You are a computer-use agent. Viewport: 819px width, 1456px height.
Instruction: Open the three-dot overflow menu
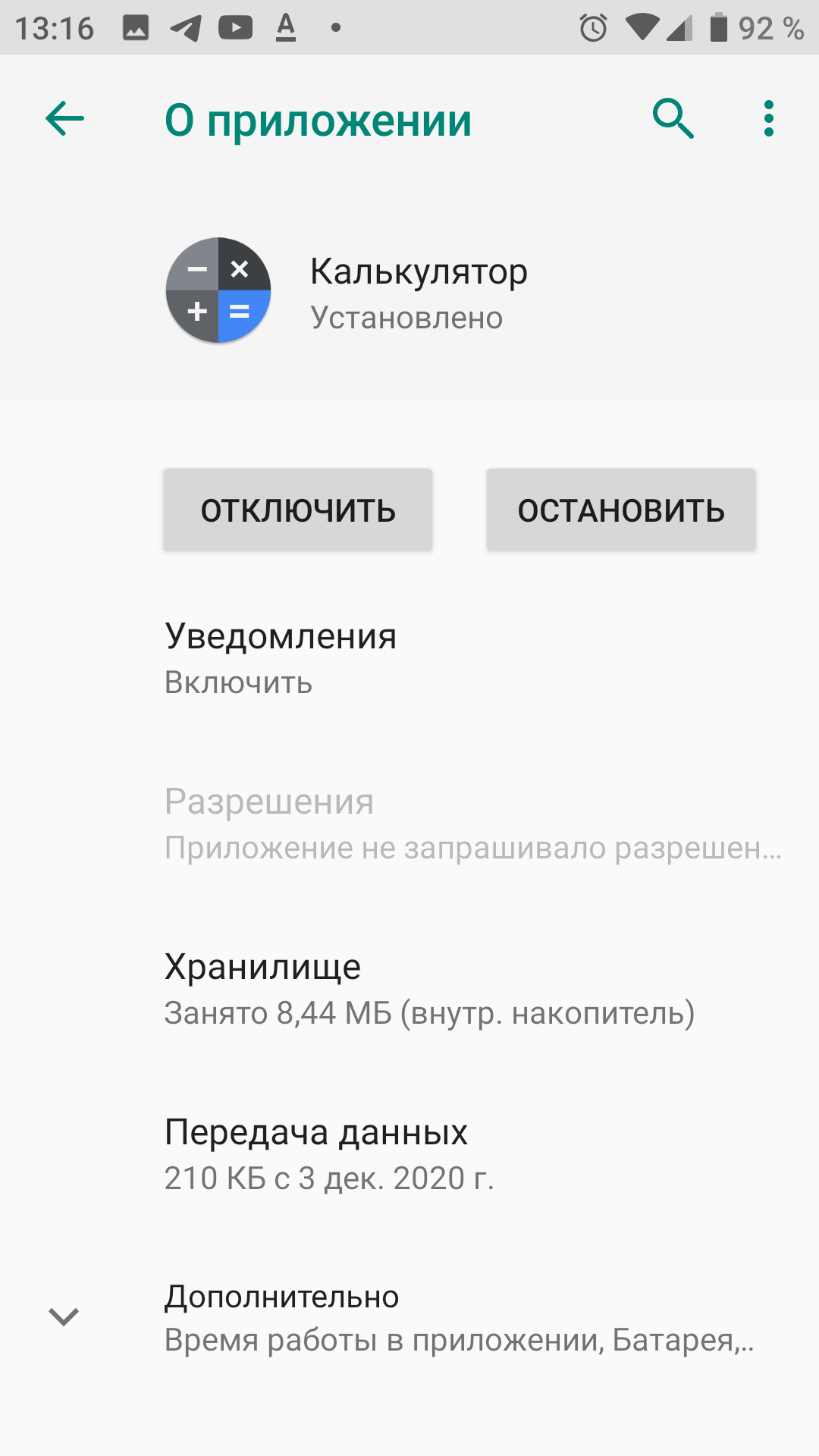click(769, 119)
